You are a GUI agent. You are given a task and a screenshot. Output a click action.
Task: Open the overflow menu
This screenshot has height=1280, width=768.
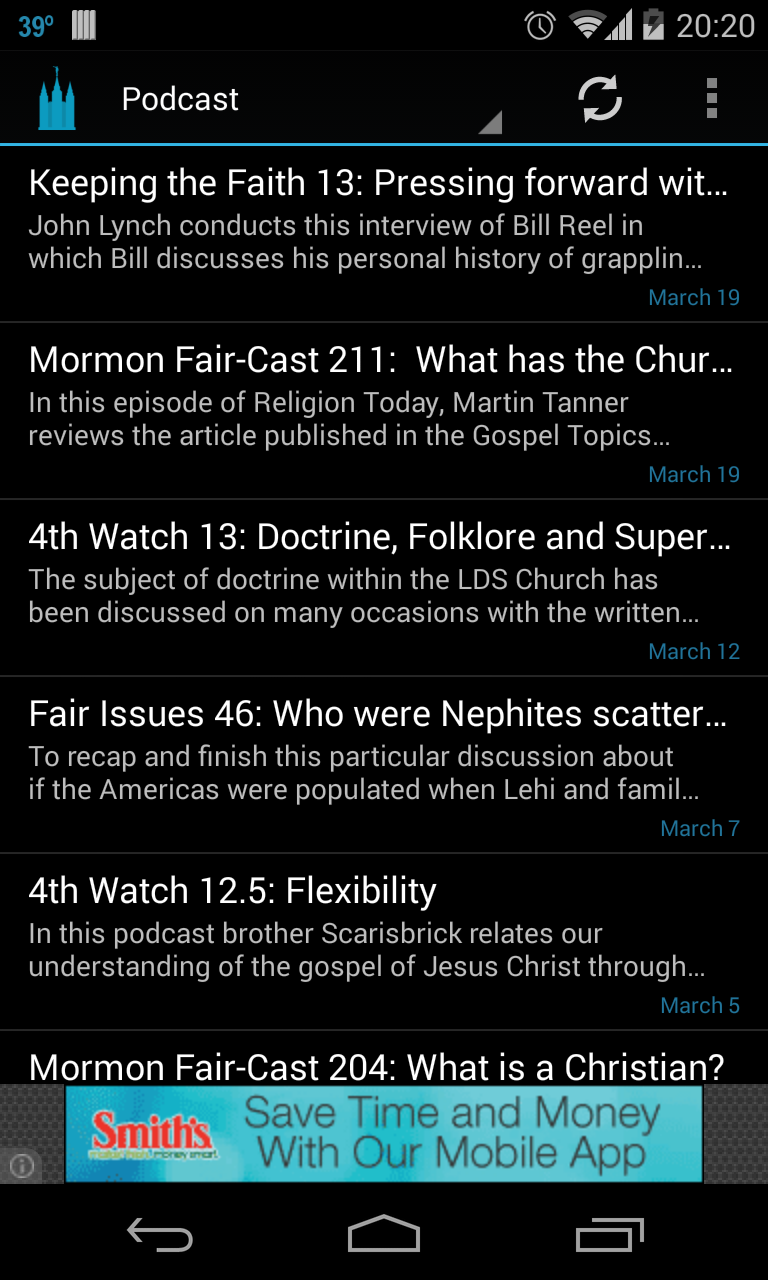tap(711, 99)
